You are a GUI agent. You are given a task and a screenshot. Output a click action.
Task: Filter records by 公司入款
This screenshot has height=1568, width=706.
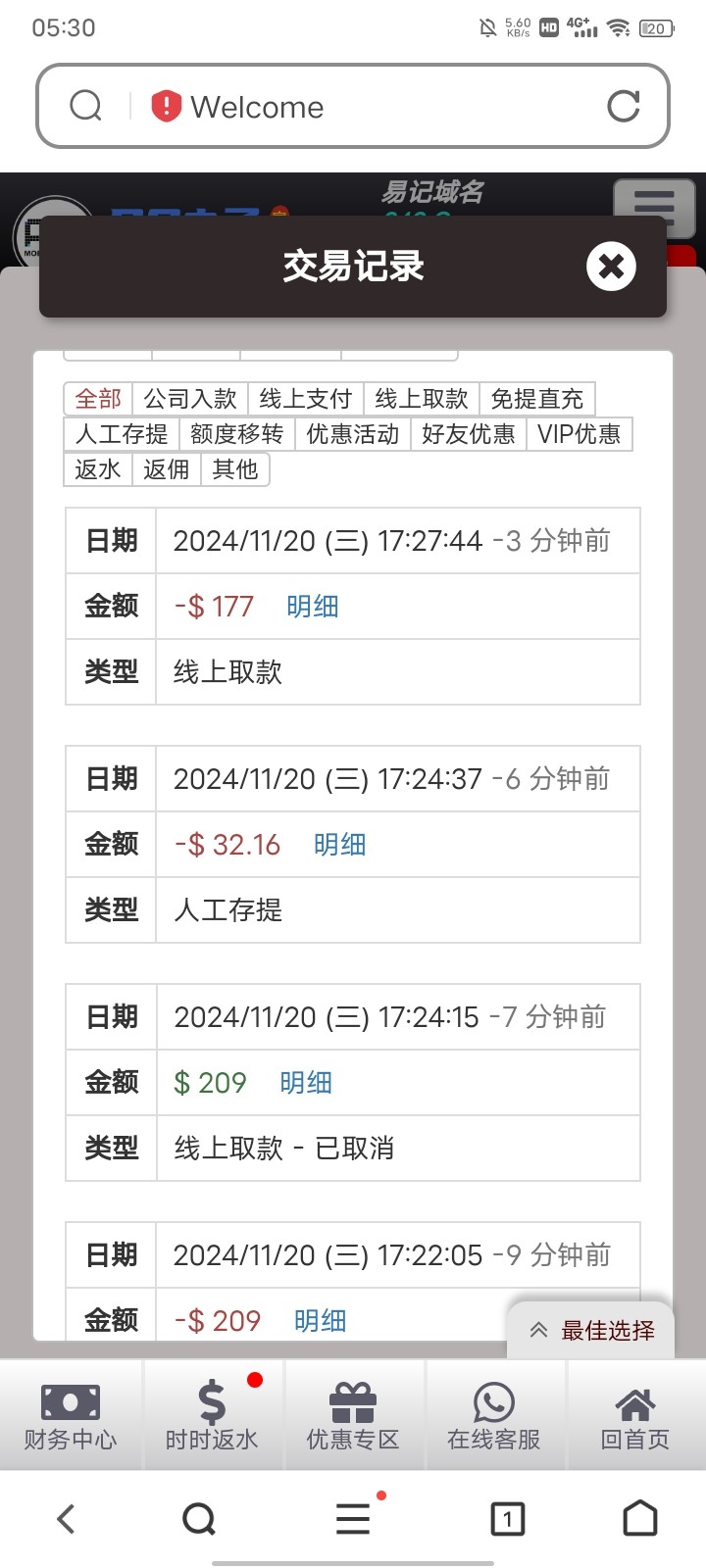point(190,399)
